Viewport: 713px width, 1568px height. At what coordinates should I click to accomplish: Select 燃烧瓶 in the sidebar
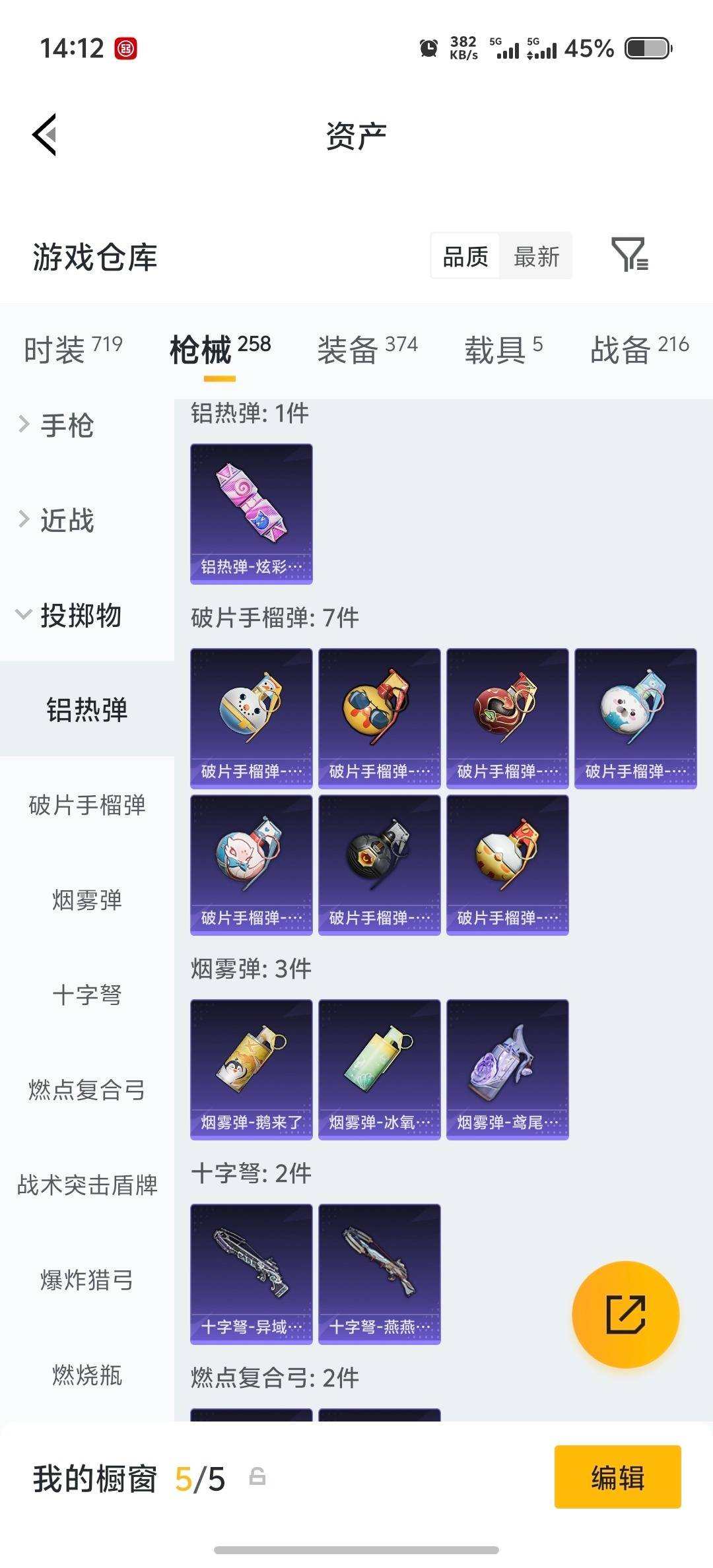pyautogui.click(x=88, y=1375)
